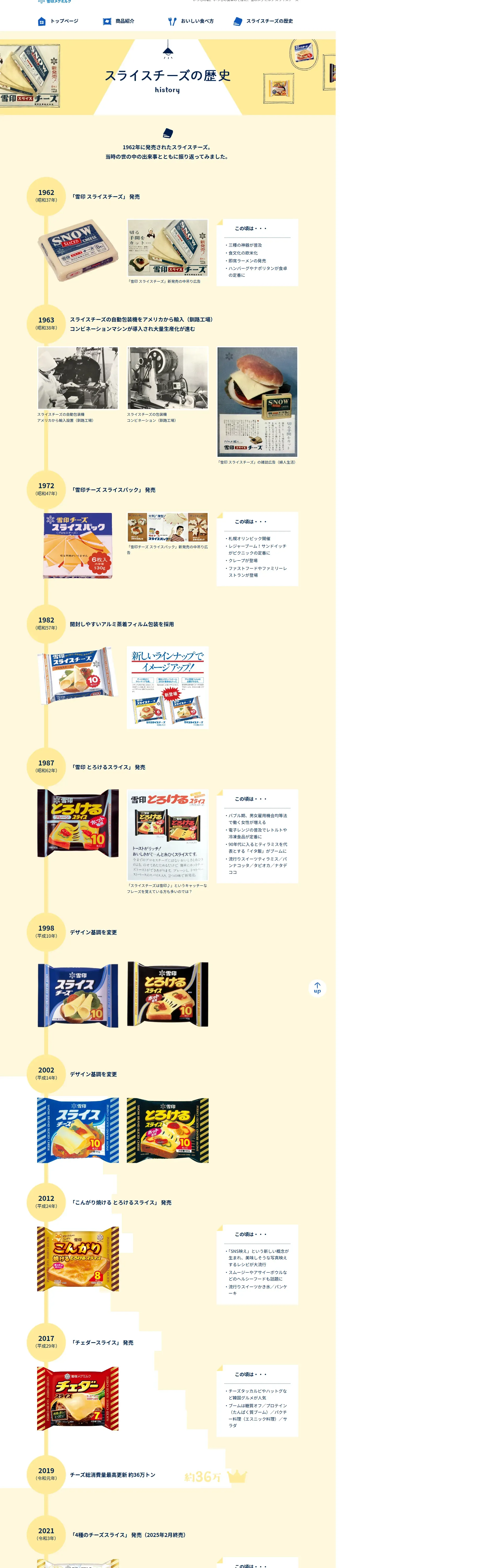
Task: Open おいしい食べ方 section
Action: [191, 21]
